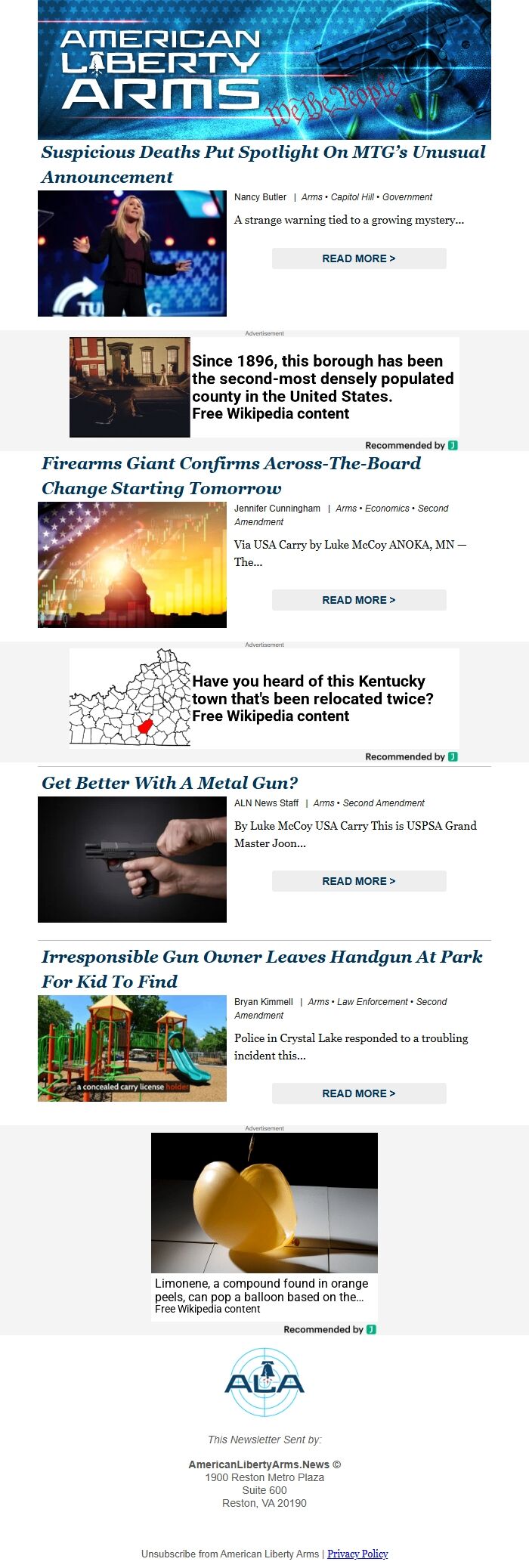529x1568 pixels.
Task: Tap the speaker-on-stage article photo
Action: [132, 253]
